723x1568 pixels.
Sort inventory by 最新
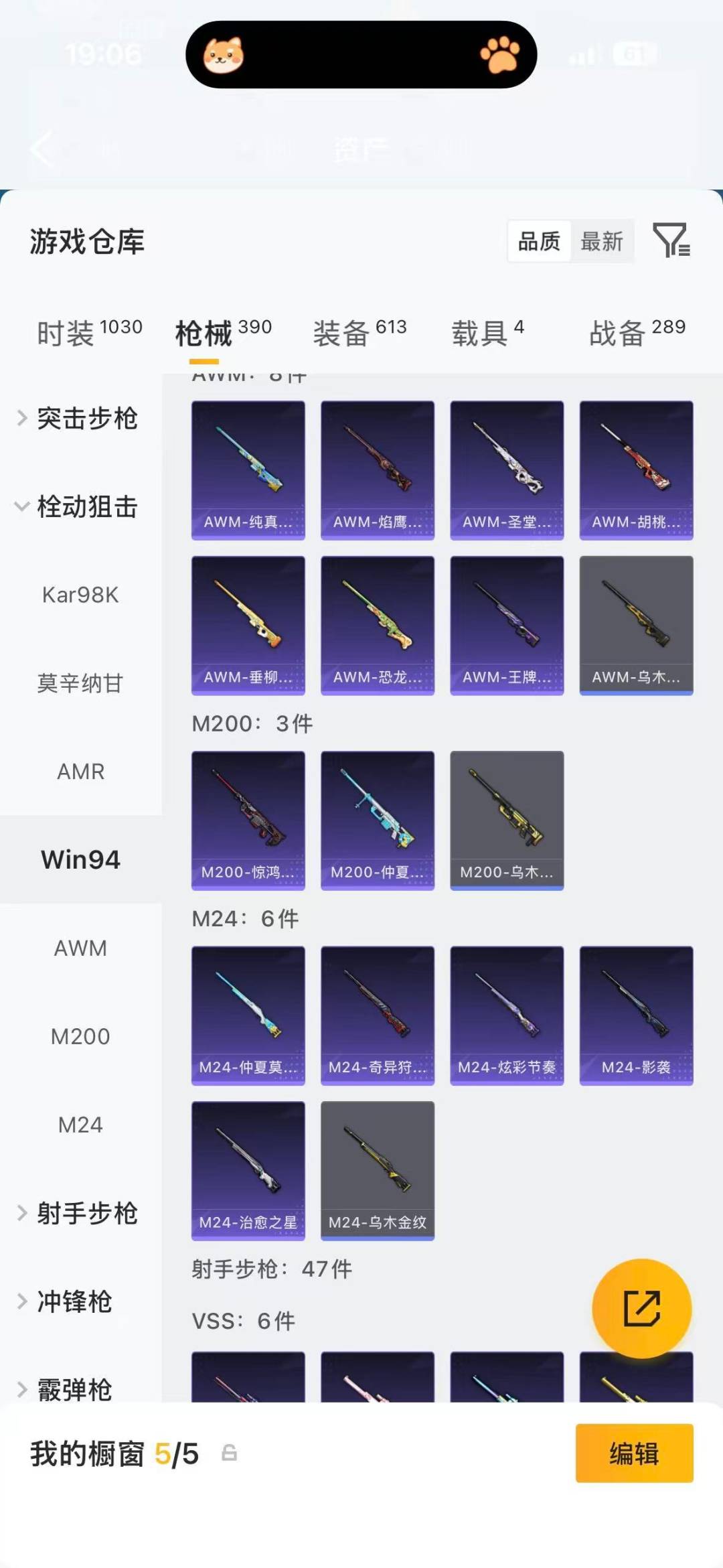point(602,242)
